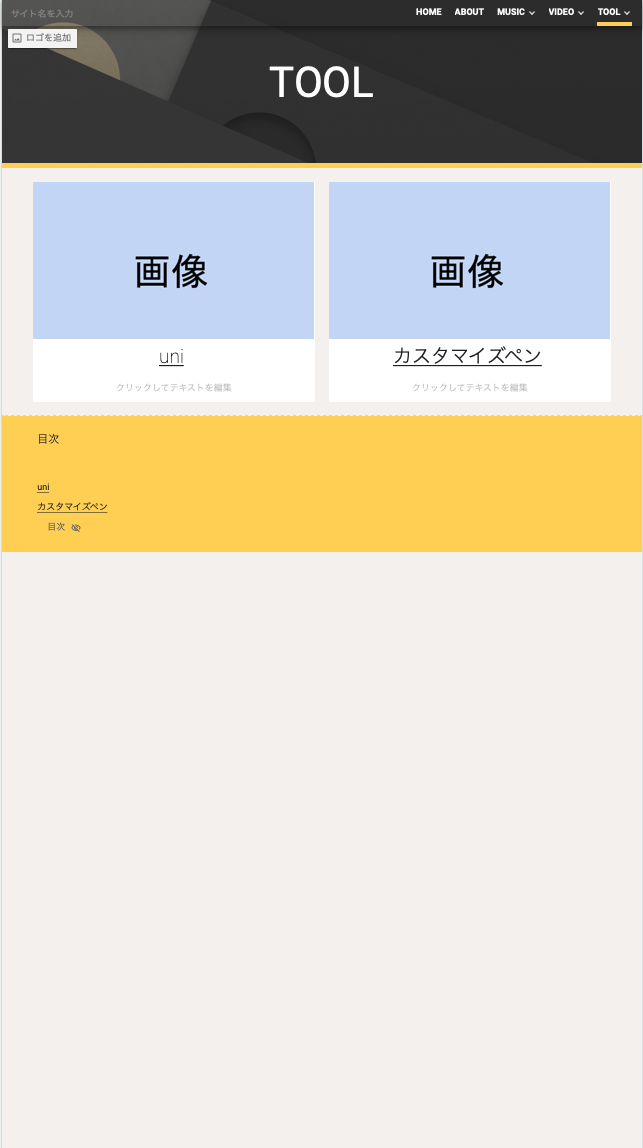Image resolution: width=643 pixels, height=1148 pixels.
Task: Jump to カスタマイズペン in the table of contents
Action: 72,506
